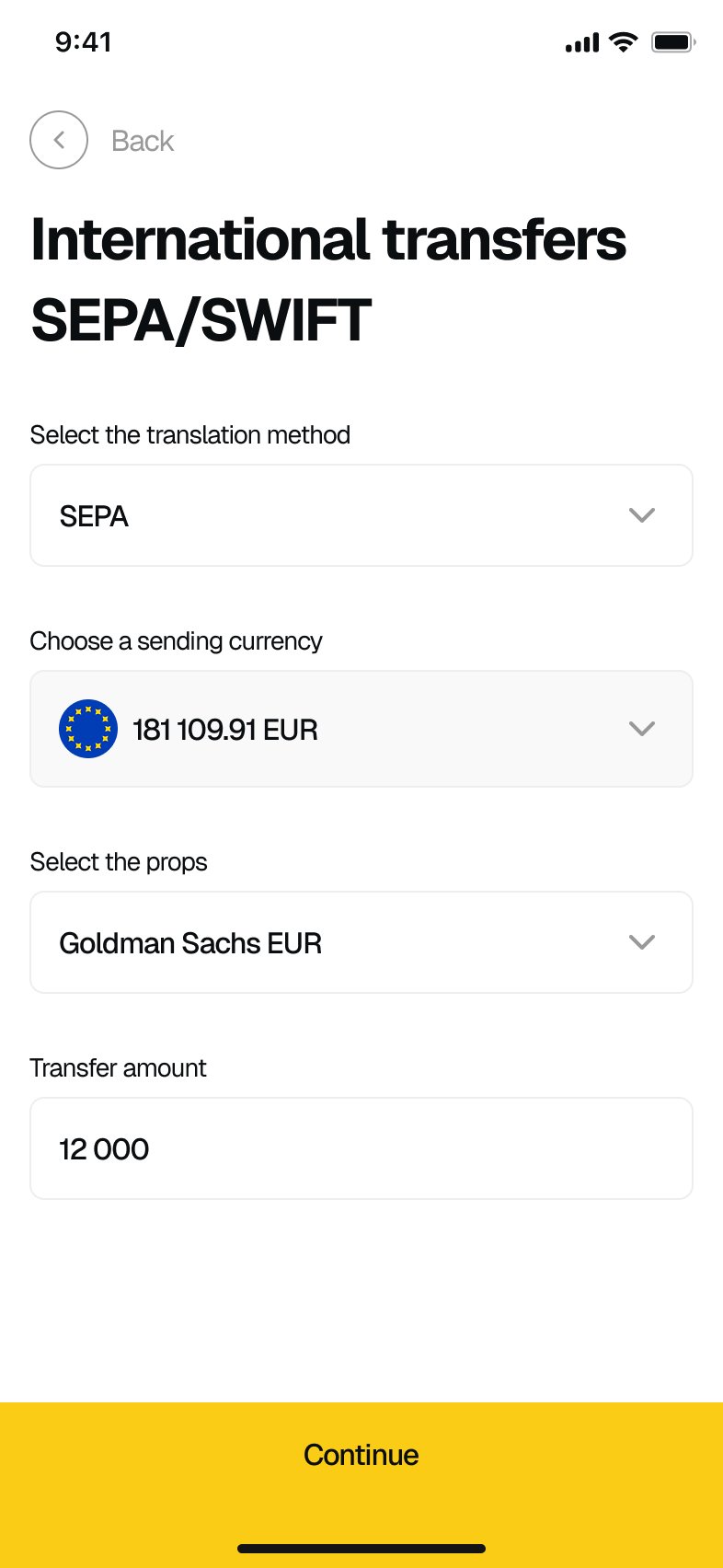
Task: Click the 12 000 amount value
Action: point(103,1148)
